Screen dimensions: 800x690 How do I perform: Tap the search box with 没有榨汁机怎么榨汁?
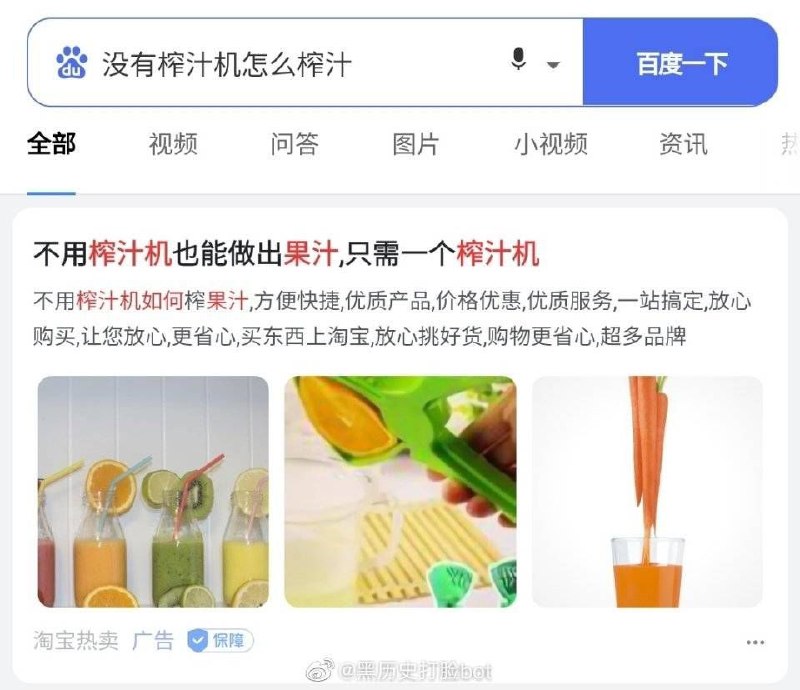(x=290, y=64)
